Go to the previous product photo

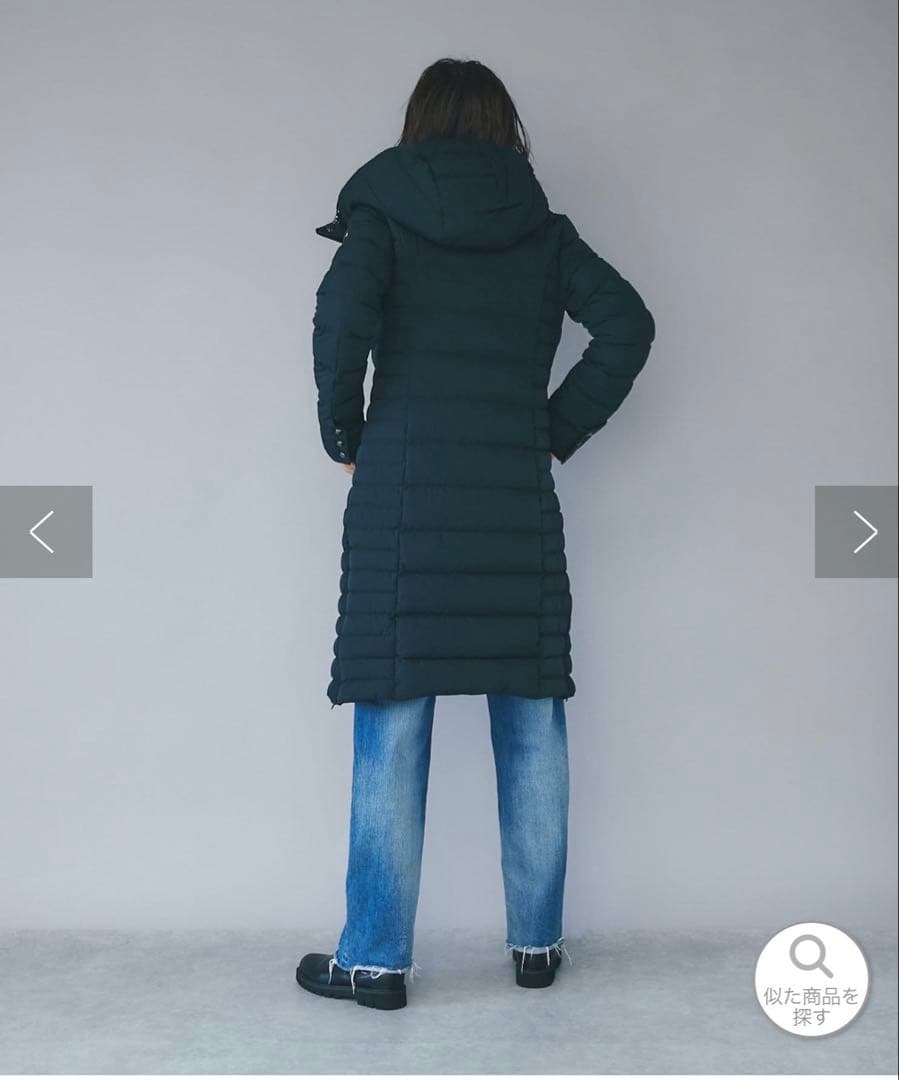[45, 531]
